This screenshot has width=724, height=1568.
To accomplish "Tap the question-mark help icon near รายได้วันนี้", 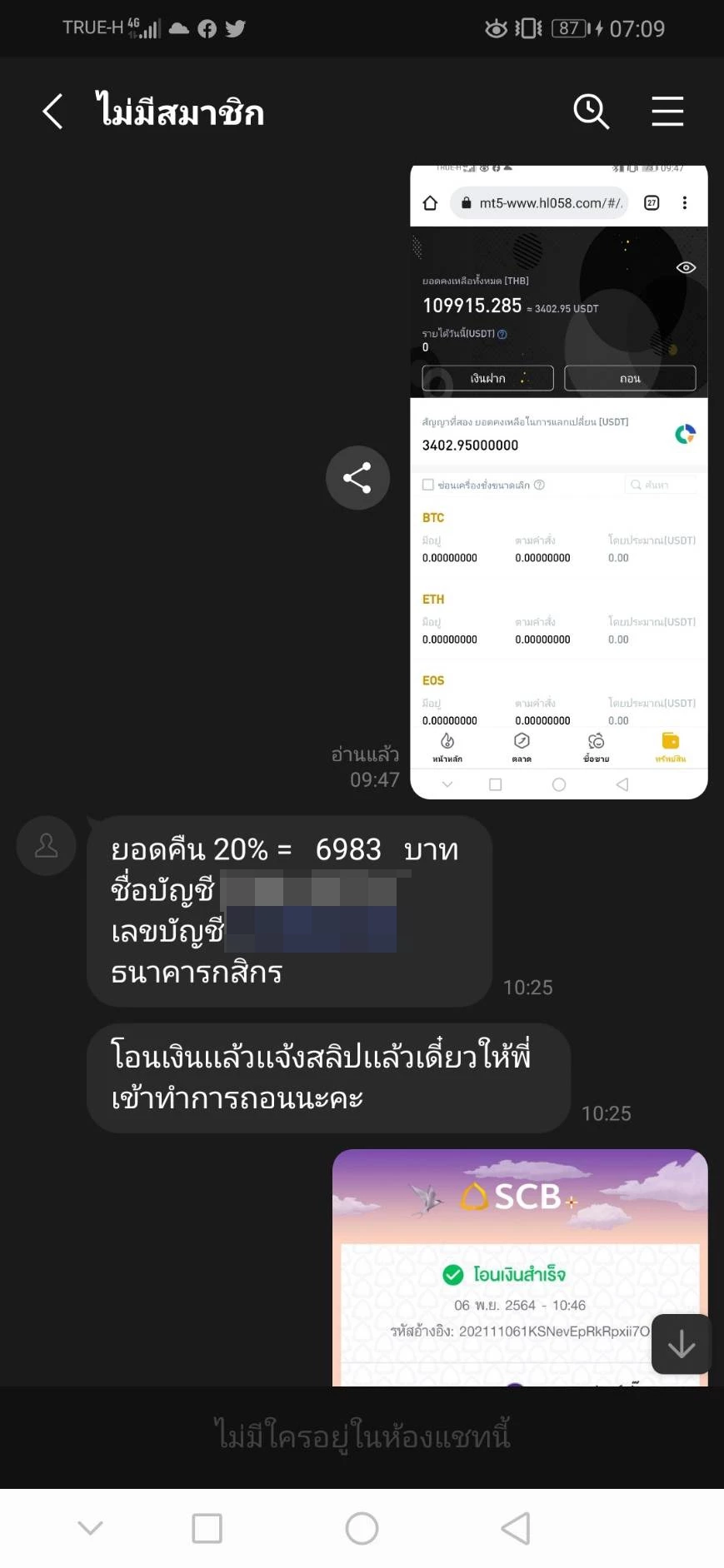I will 503,333.
